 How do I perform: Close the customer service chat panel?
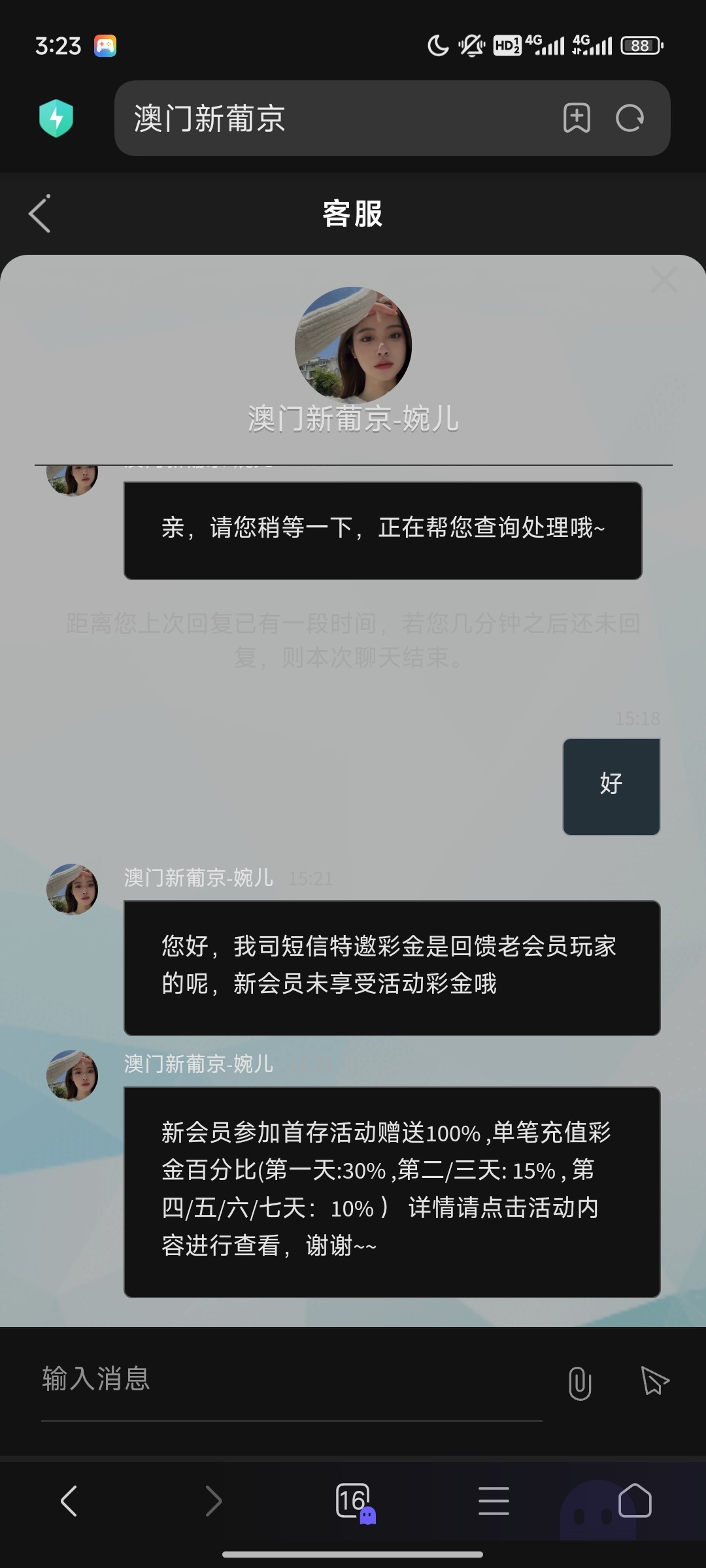pos(664,280)
